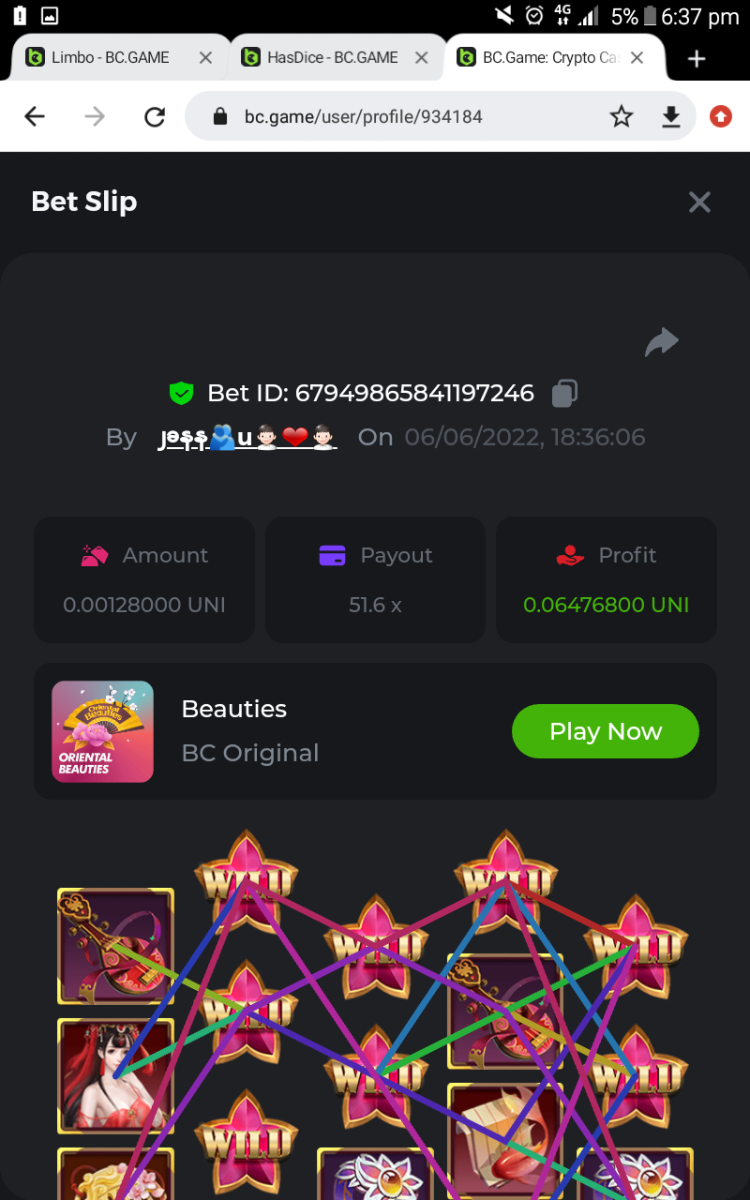Edit the bc.game URL address bar
The image size is (750, 1200).
[400, 117]
